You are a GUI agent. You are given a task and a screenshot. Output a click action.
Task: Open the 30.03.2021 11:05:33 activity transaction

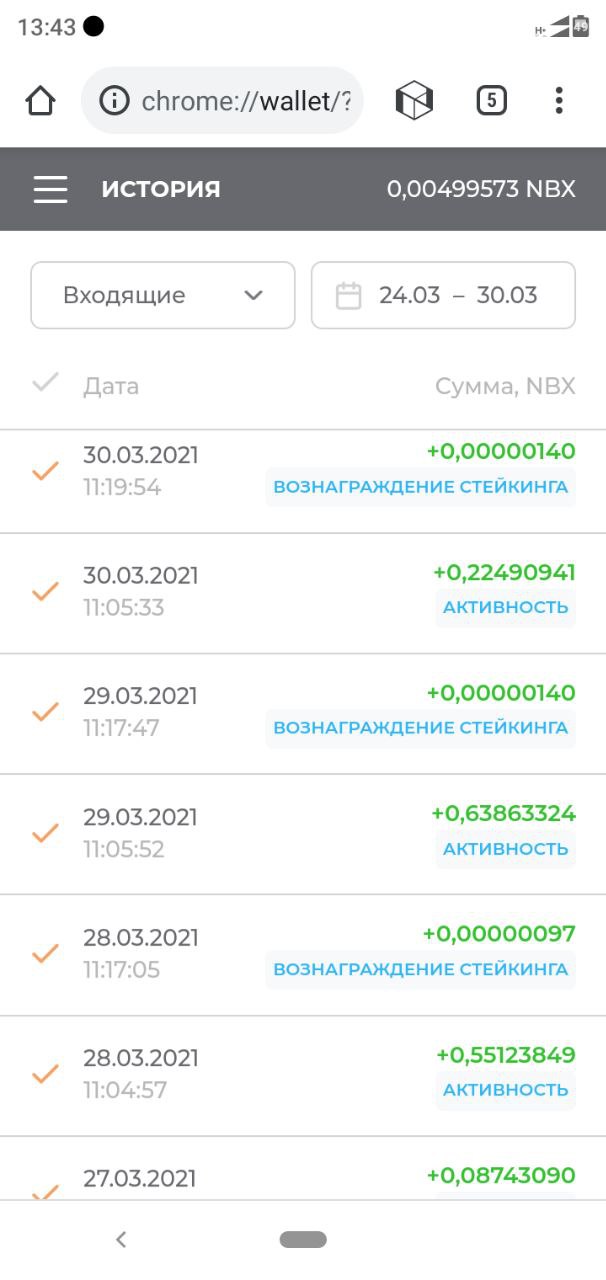tap(303, 593)
